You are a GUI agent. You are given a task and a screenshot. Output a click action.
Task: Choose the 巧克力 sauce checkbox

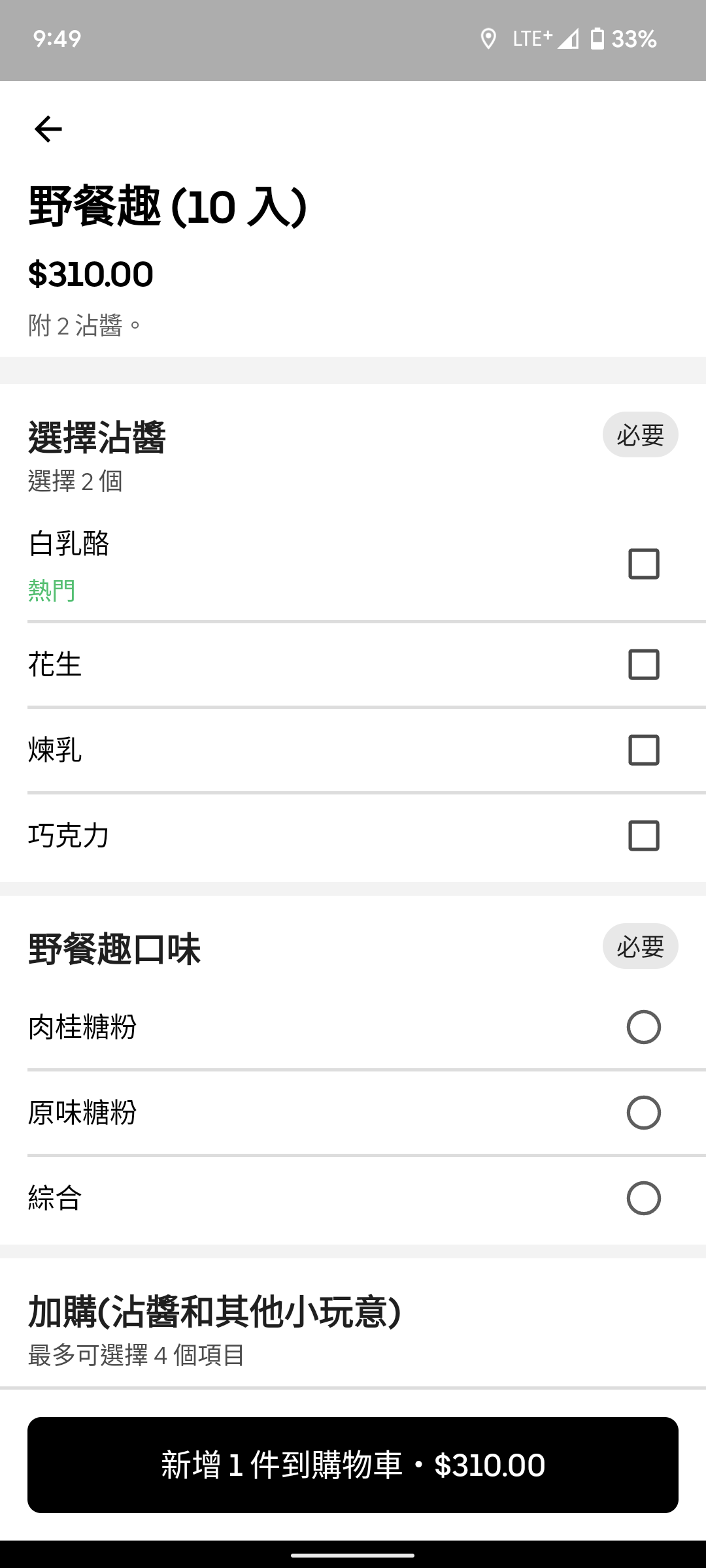point(643,836)
